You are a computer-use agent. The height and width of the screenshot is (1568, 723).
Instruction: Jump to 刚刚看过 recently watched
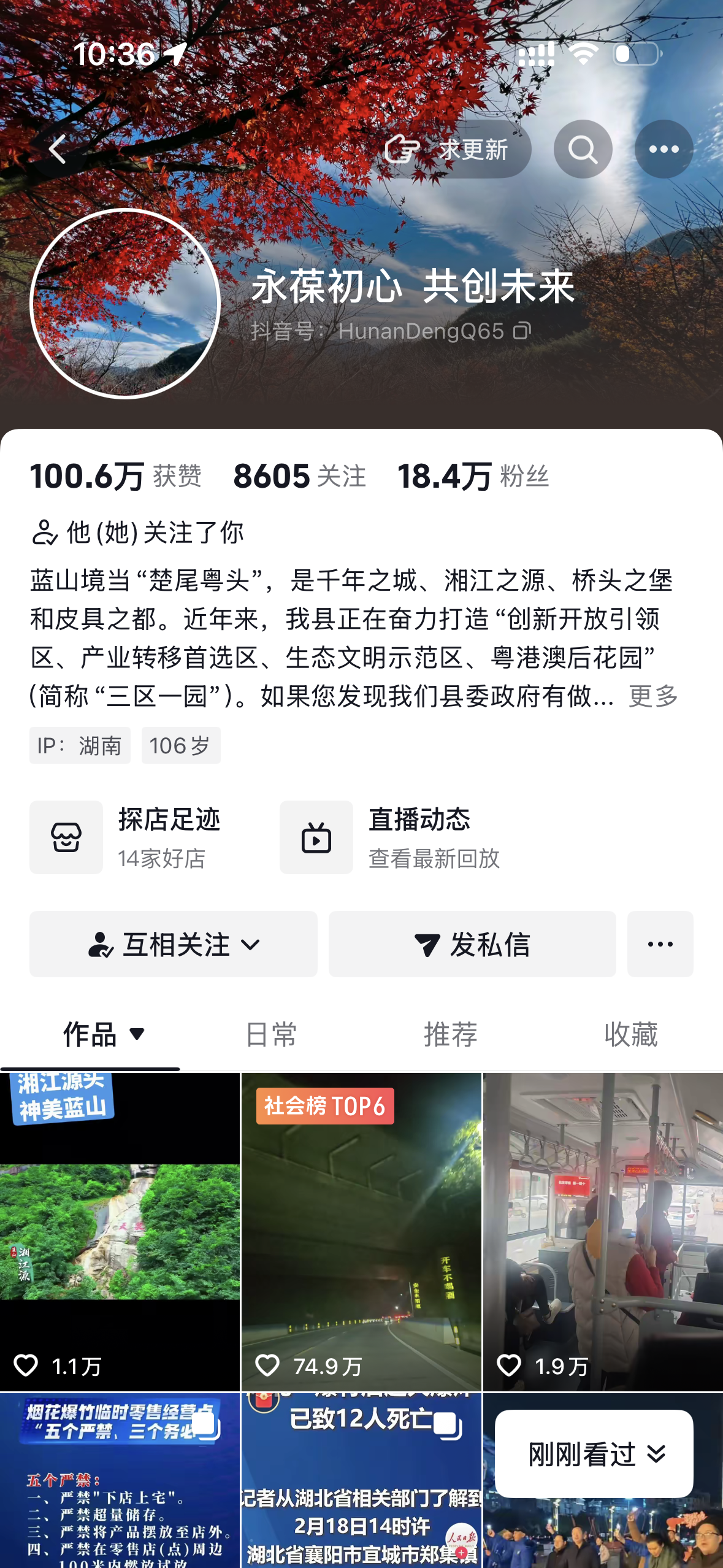pos(594,1453)
